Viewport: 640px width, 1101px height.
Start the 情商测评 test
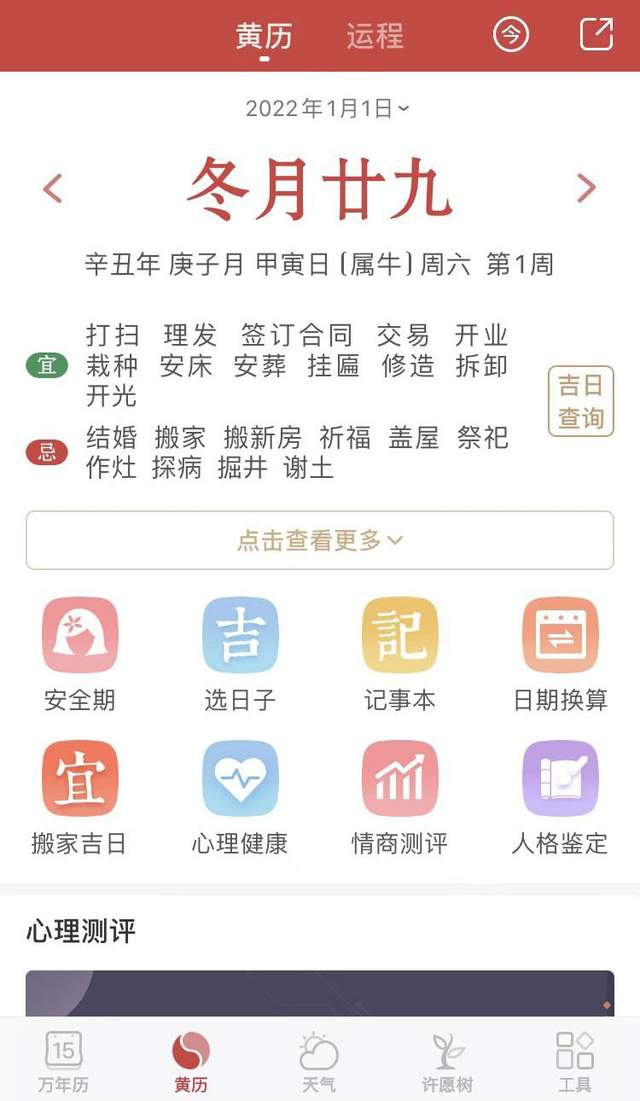(x=400, y=797)
